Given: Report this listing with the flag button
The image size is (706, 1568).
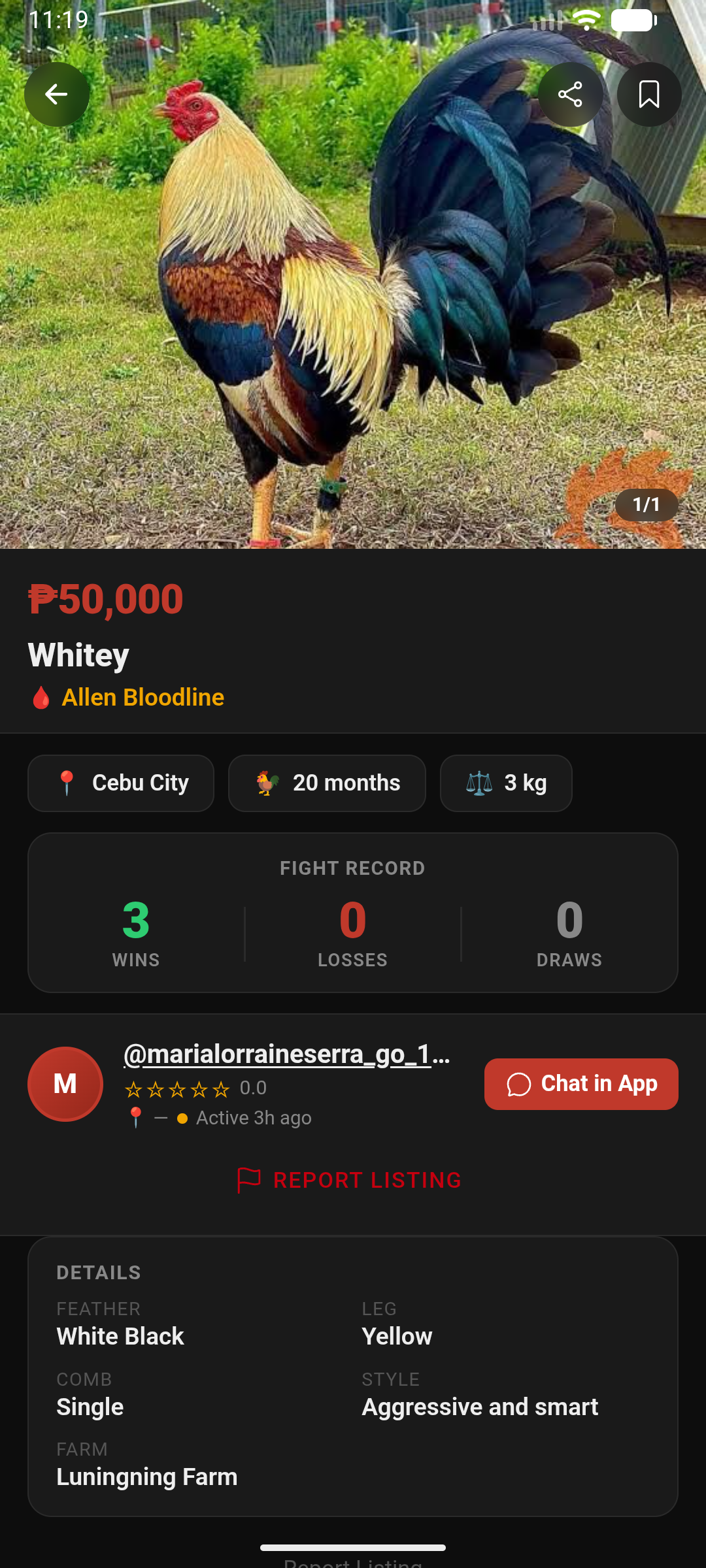Looking at the screenshot, I should click(x=349, y=1180).
